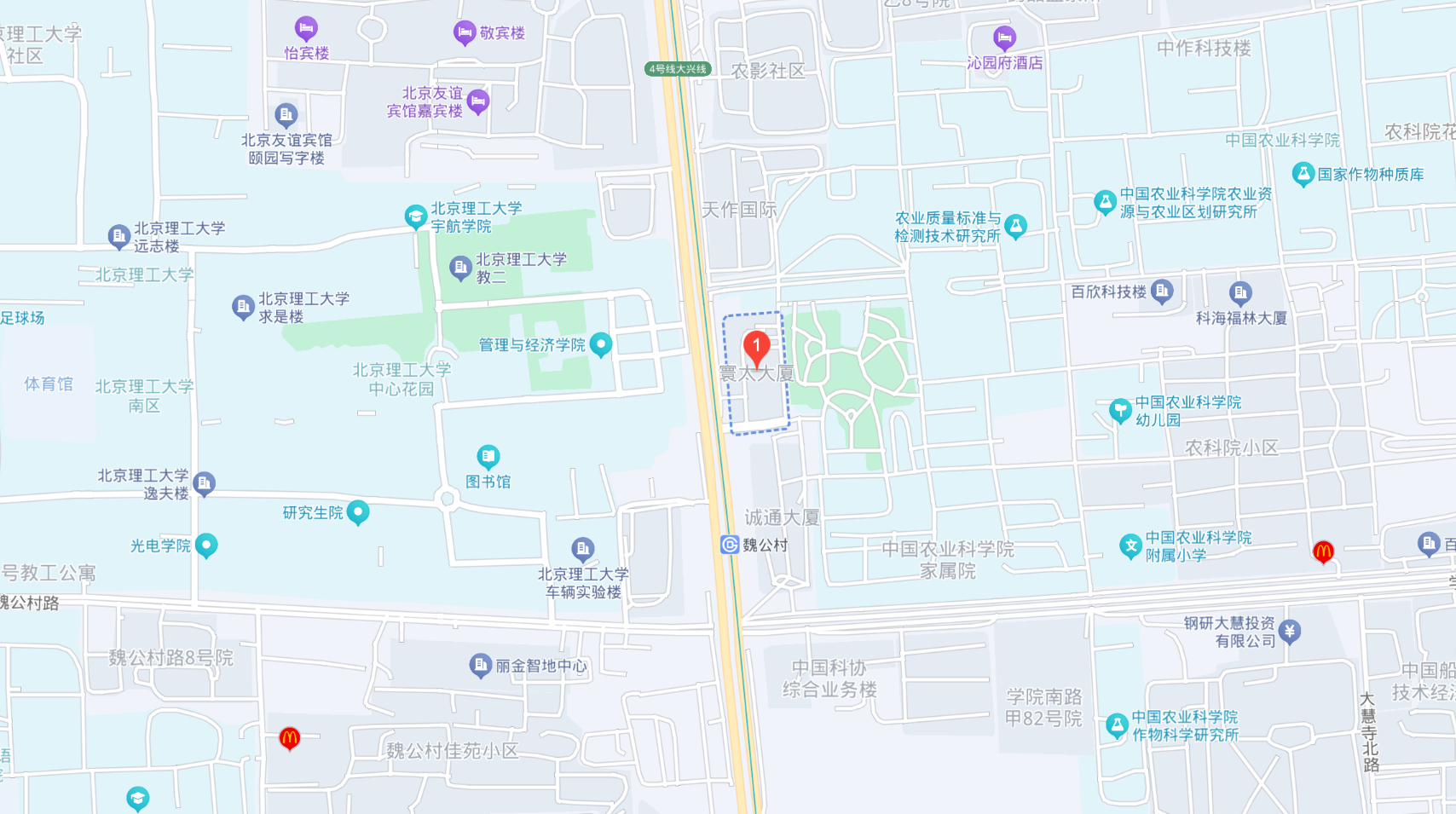Tap the 光电学院 marker
This screenshot has height=814, width=1456.
(206, 544)
